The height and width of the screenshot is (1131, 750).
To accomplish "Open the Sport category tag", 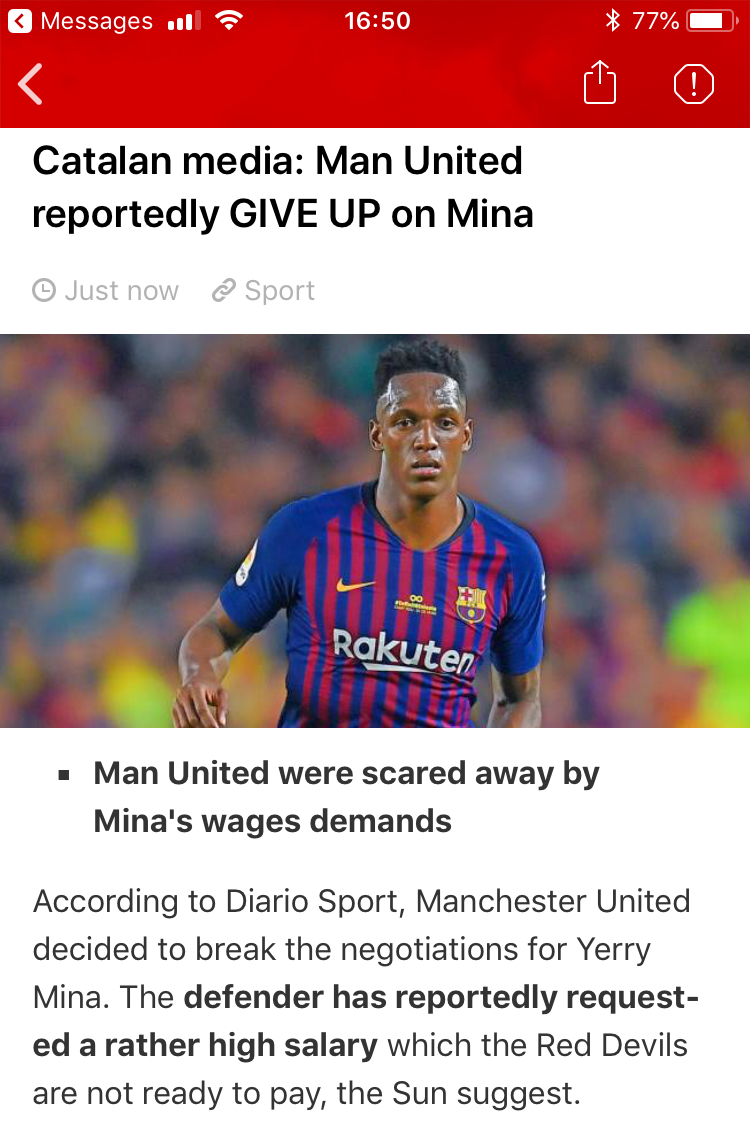I will [264, 291].
